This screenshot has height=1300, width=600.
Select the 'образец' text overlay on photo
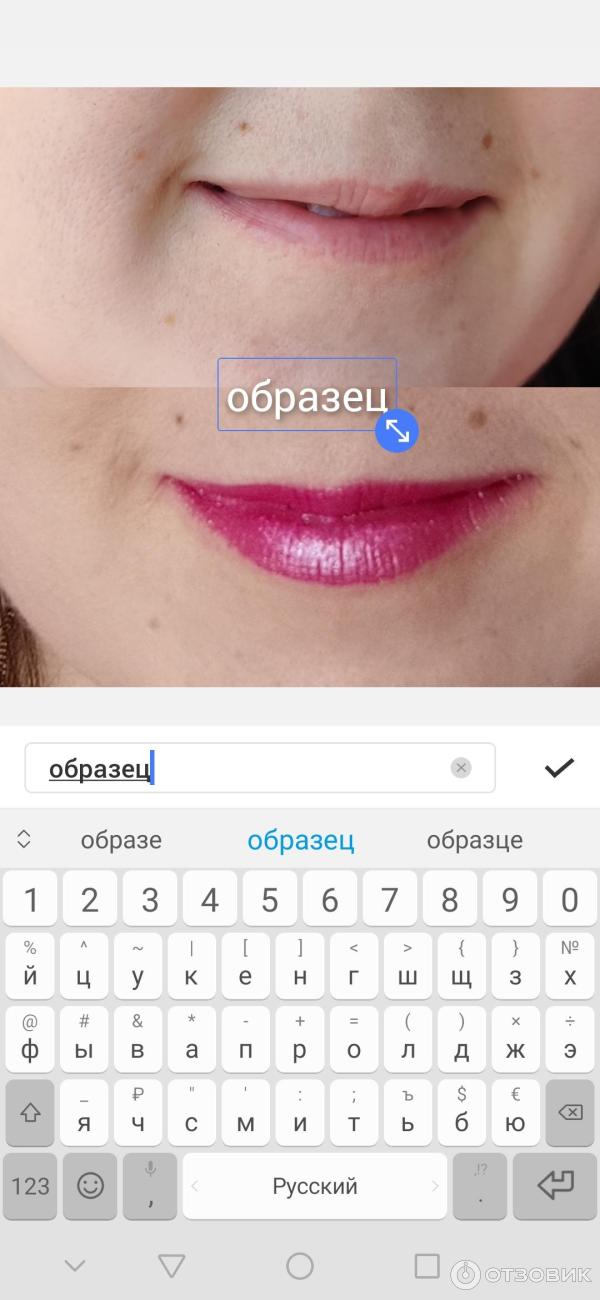pyautogui.click(x=305, y=397)
